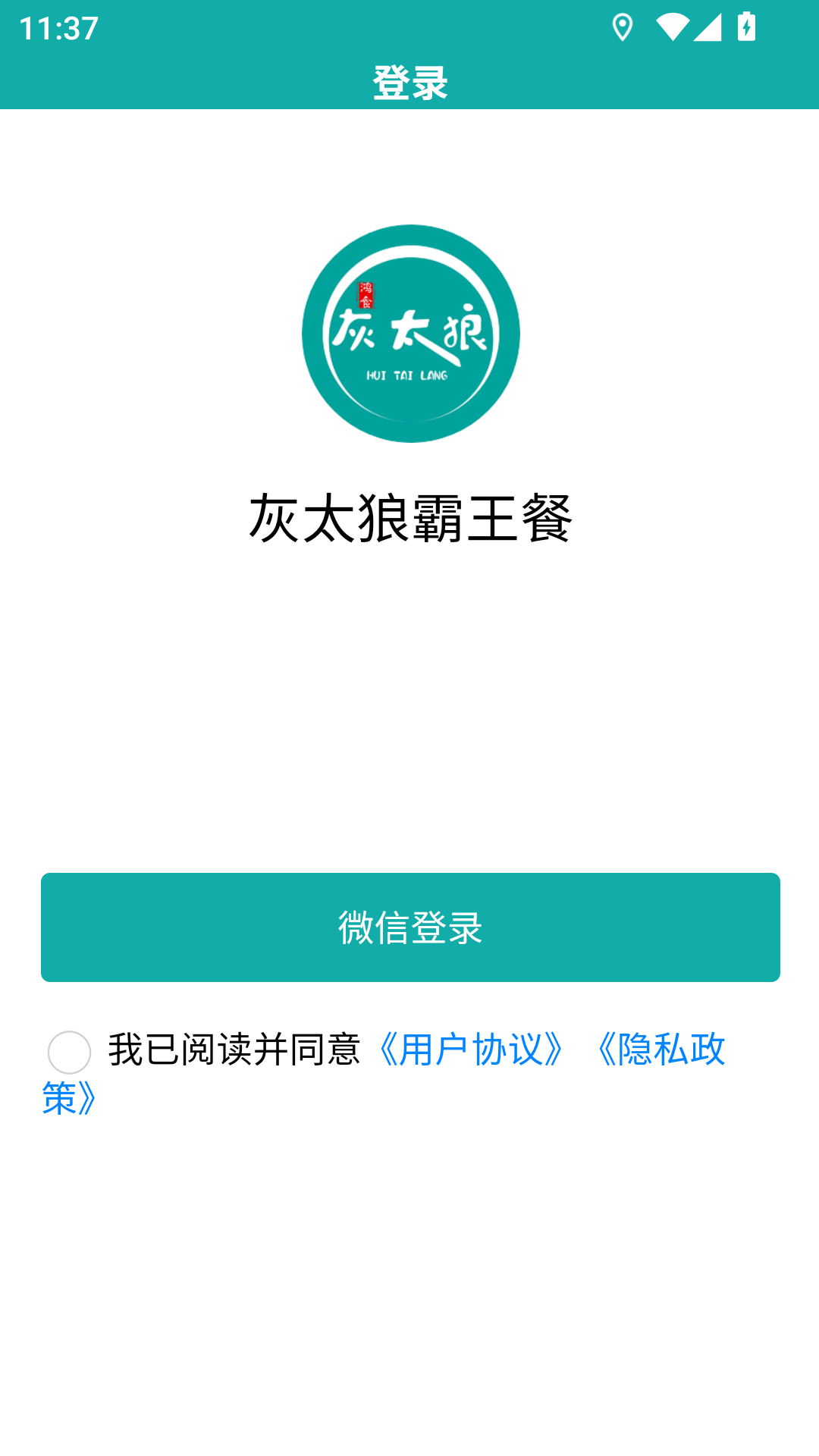Enable the agreement consent checkbox

coord(71,1052)
